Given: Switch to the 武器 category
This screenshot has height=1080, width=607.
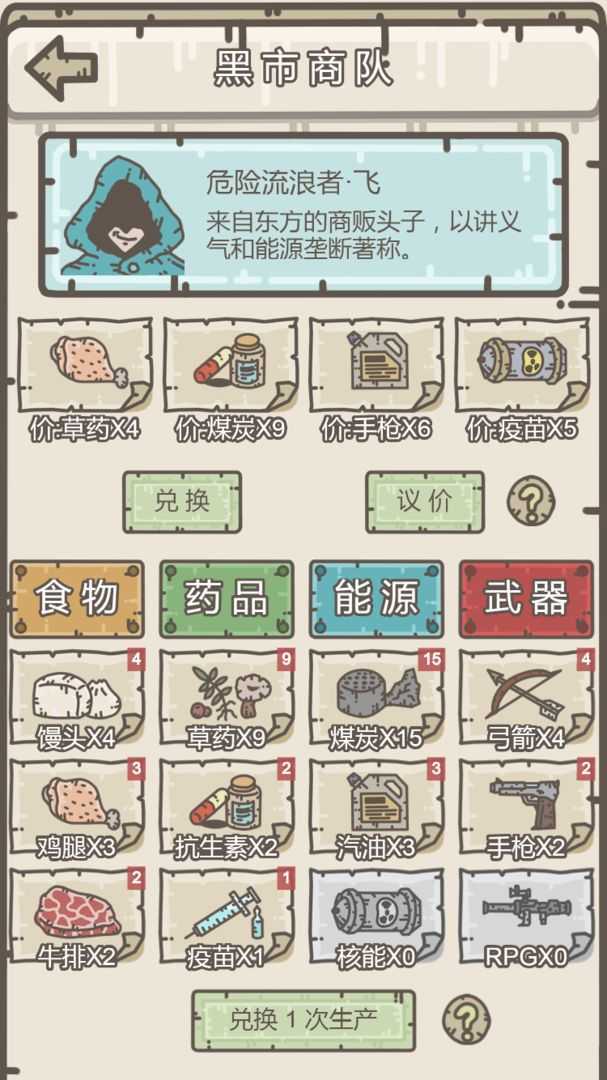Looking at the screenshot, I should click(526, 598).
